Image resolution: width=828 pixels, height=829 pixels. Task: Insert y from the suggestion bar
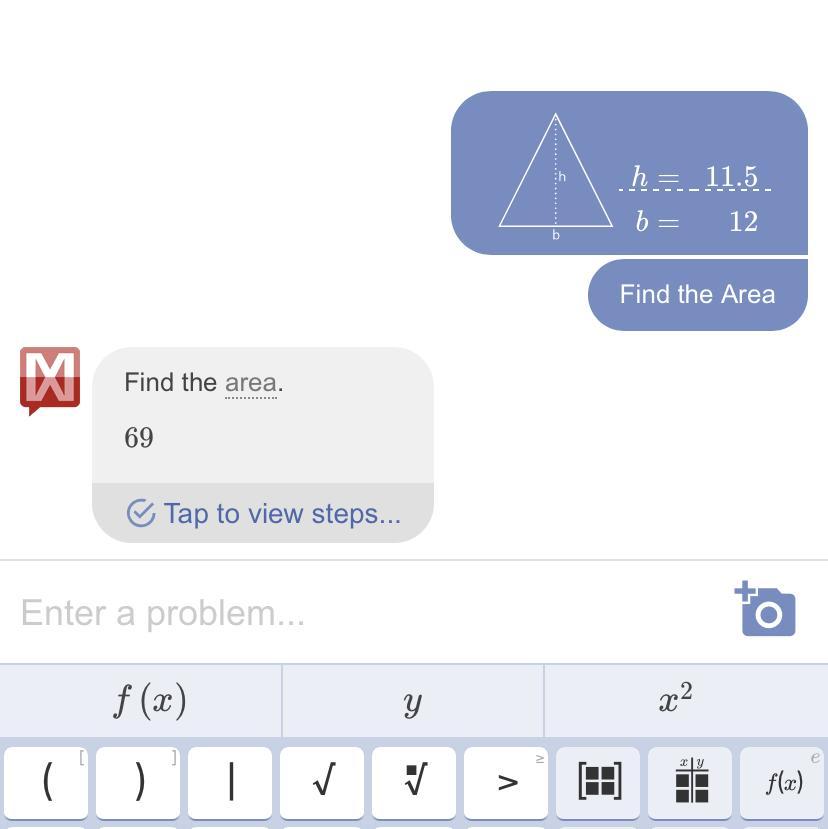412,701
